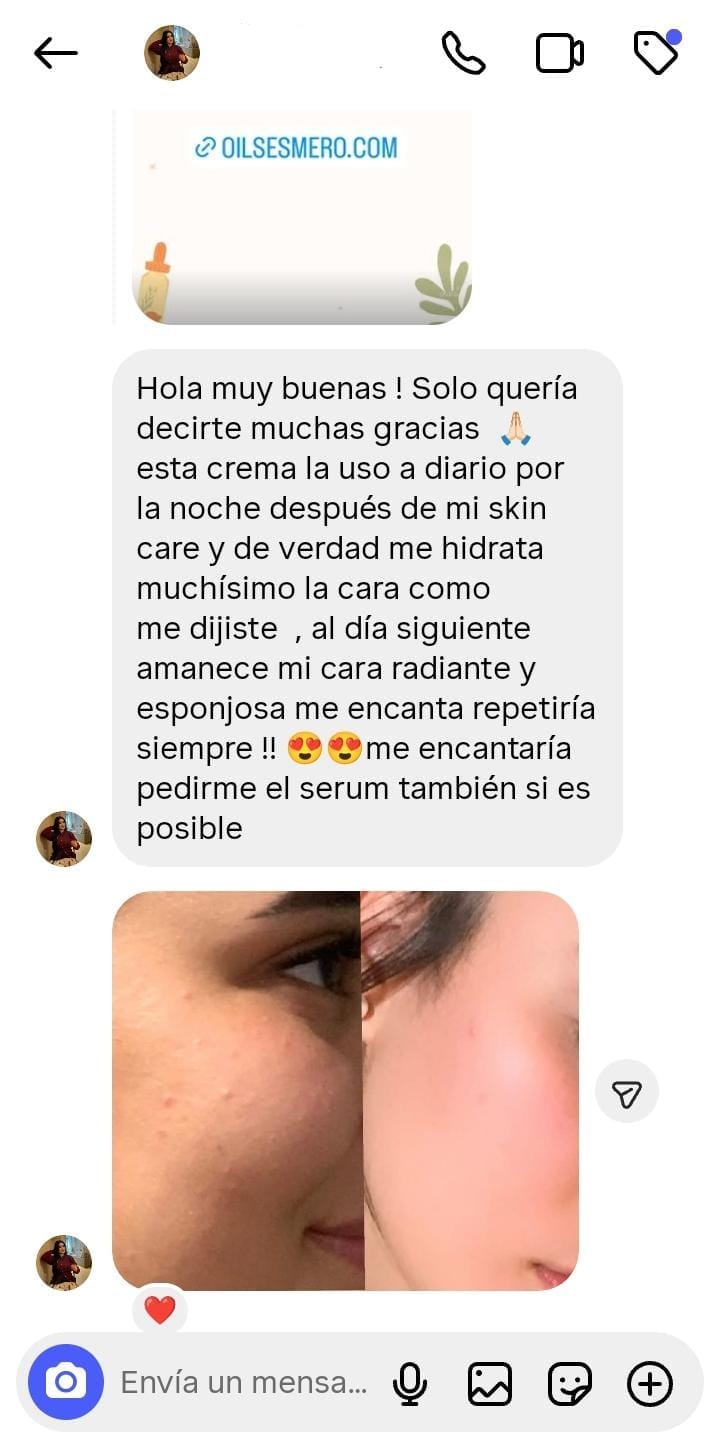Open the contact's profile picture in header
Viewport: 717px width, 1432px height.
[x=172, y=53]
